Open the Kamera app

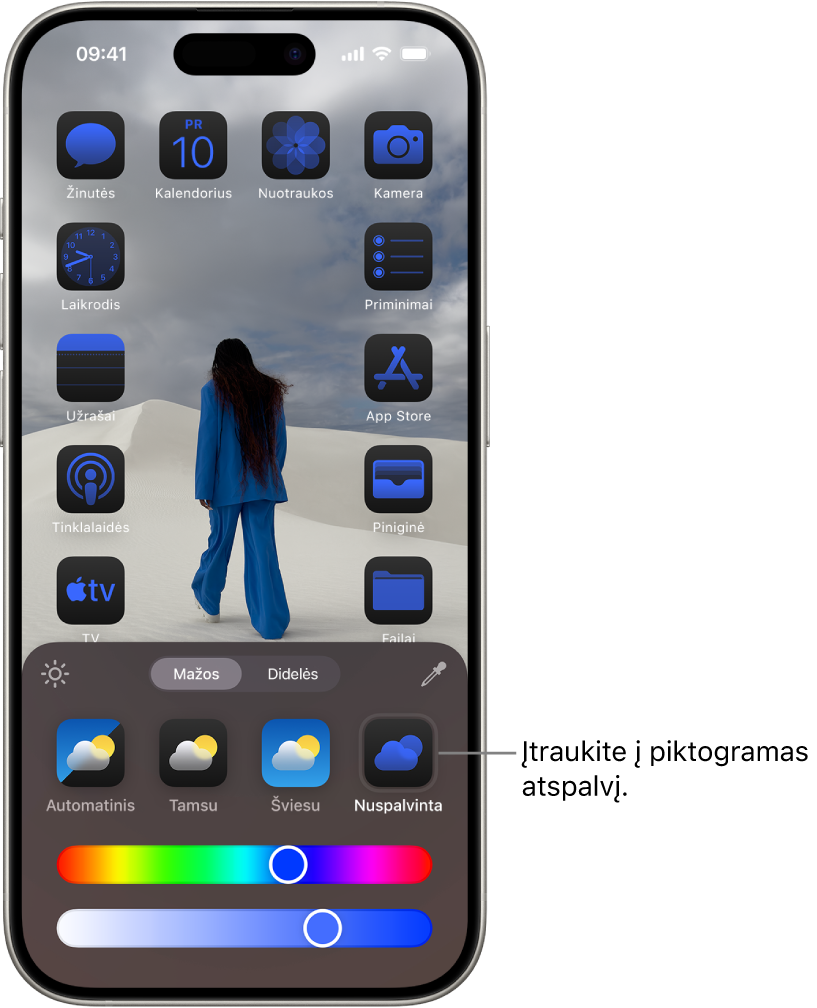(398, 146)
